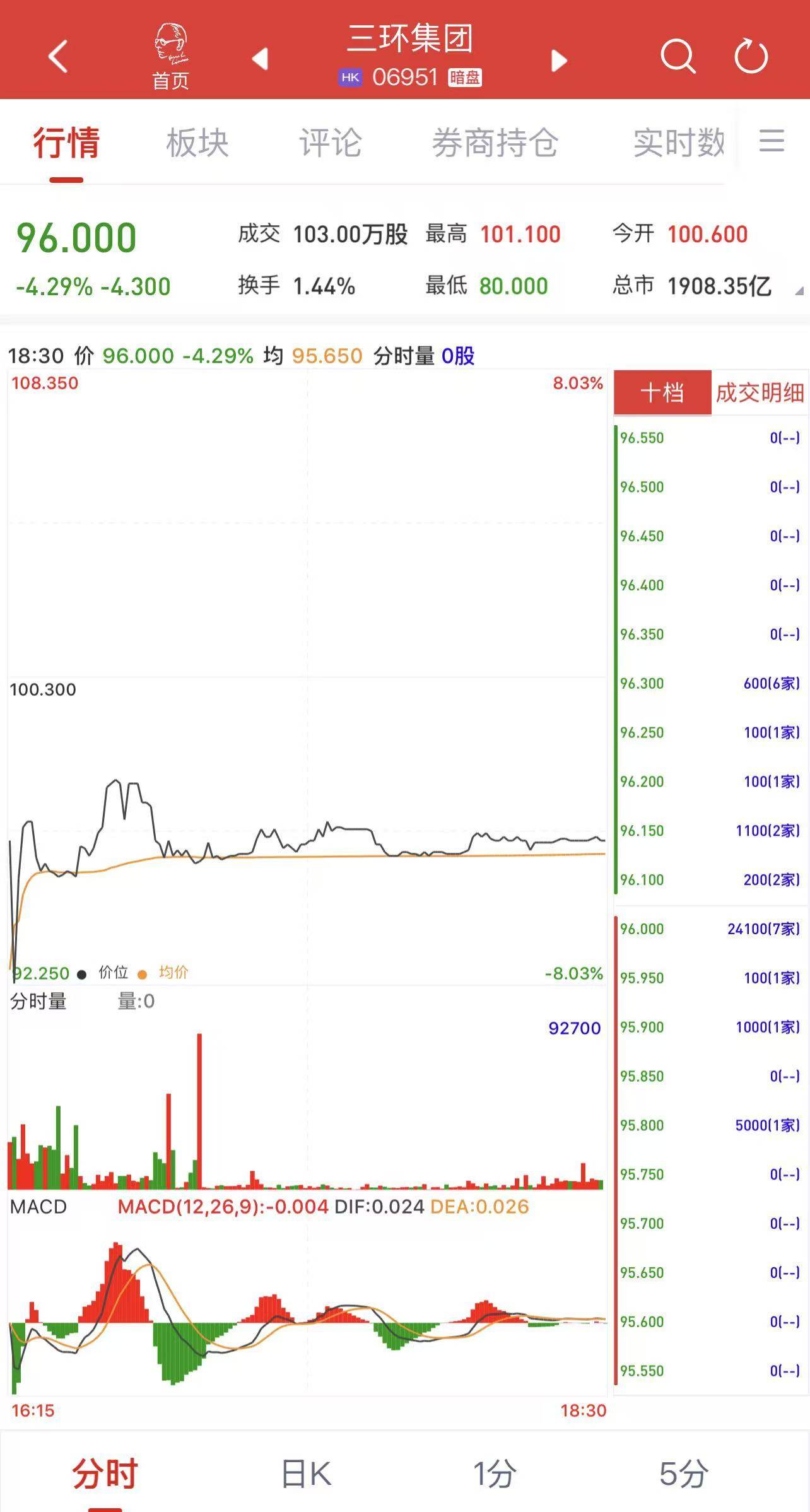Open stock search
The height and width of the screenshot is (1512, 810).
pyautogui.click(x=678, y=57)
